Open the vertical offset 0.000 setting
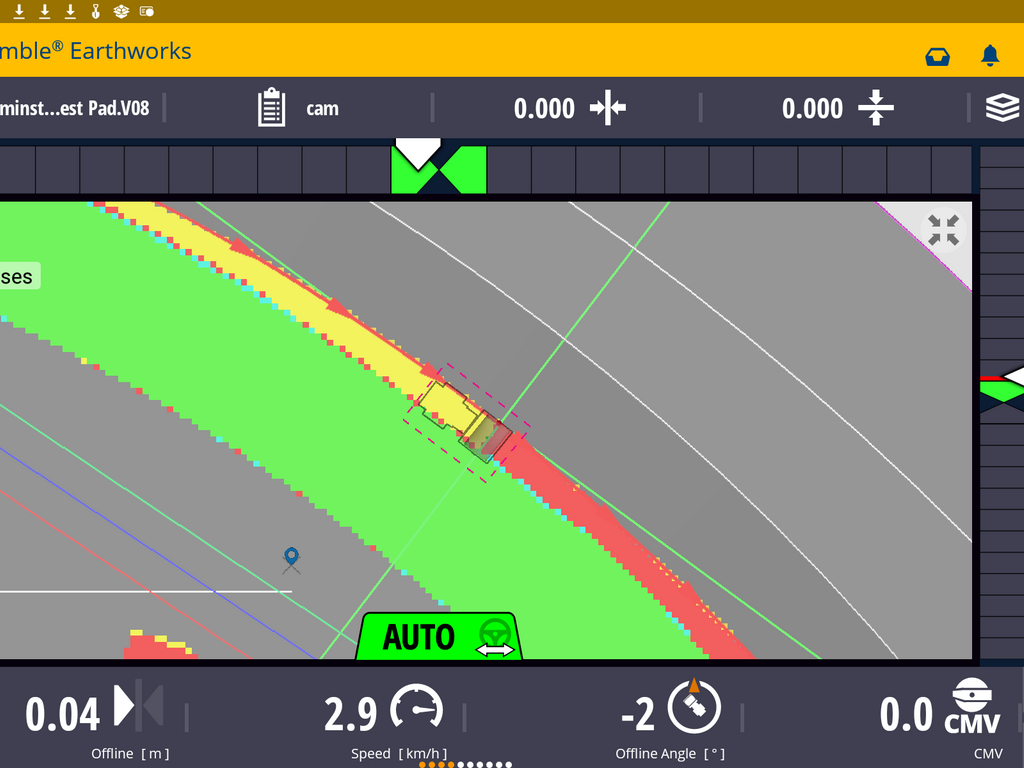 click(x=836, y=108)
